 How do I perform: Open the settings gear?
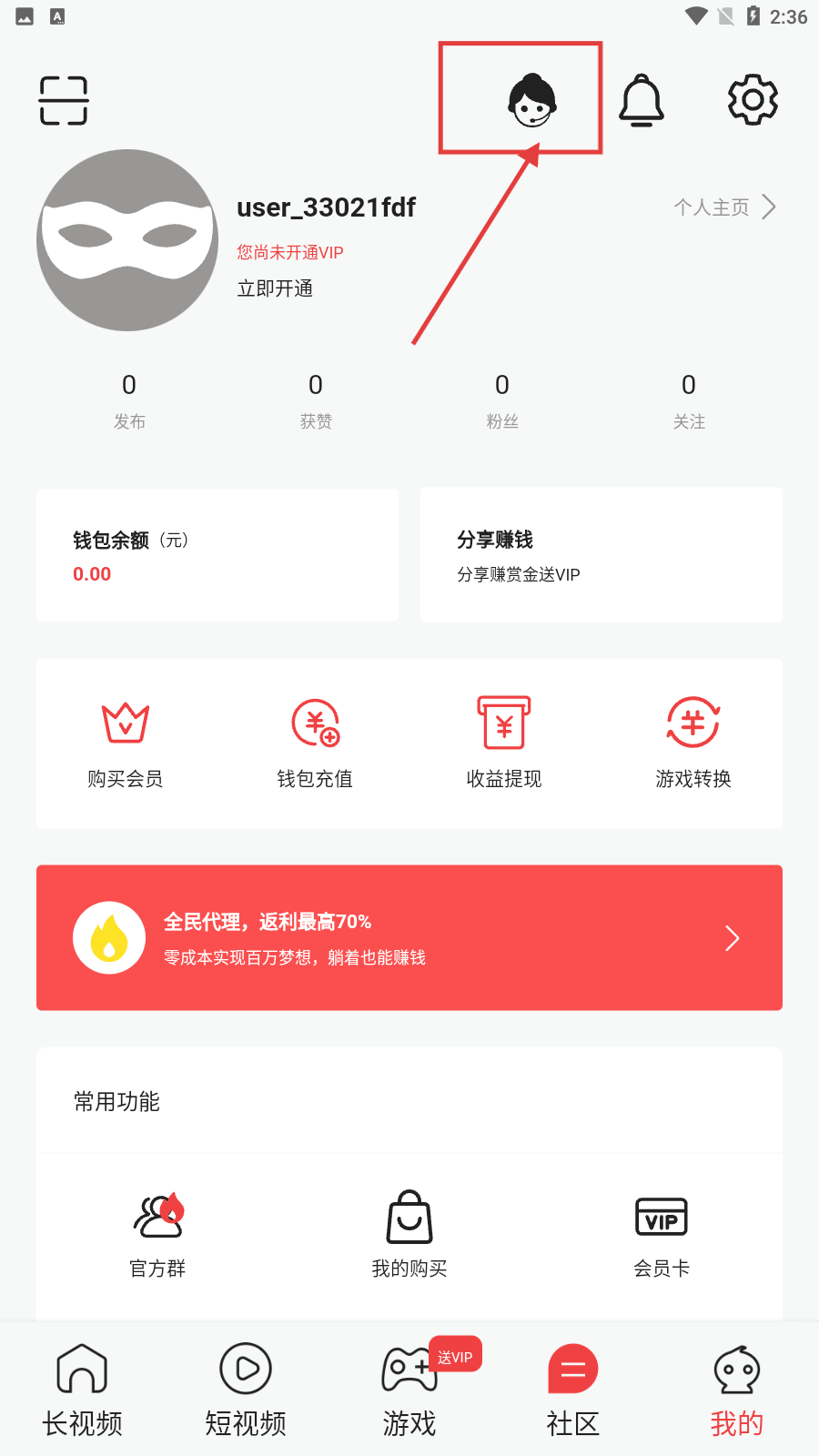click(752, 99)
